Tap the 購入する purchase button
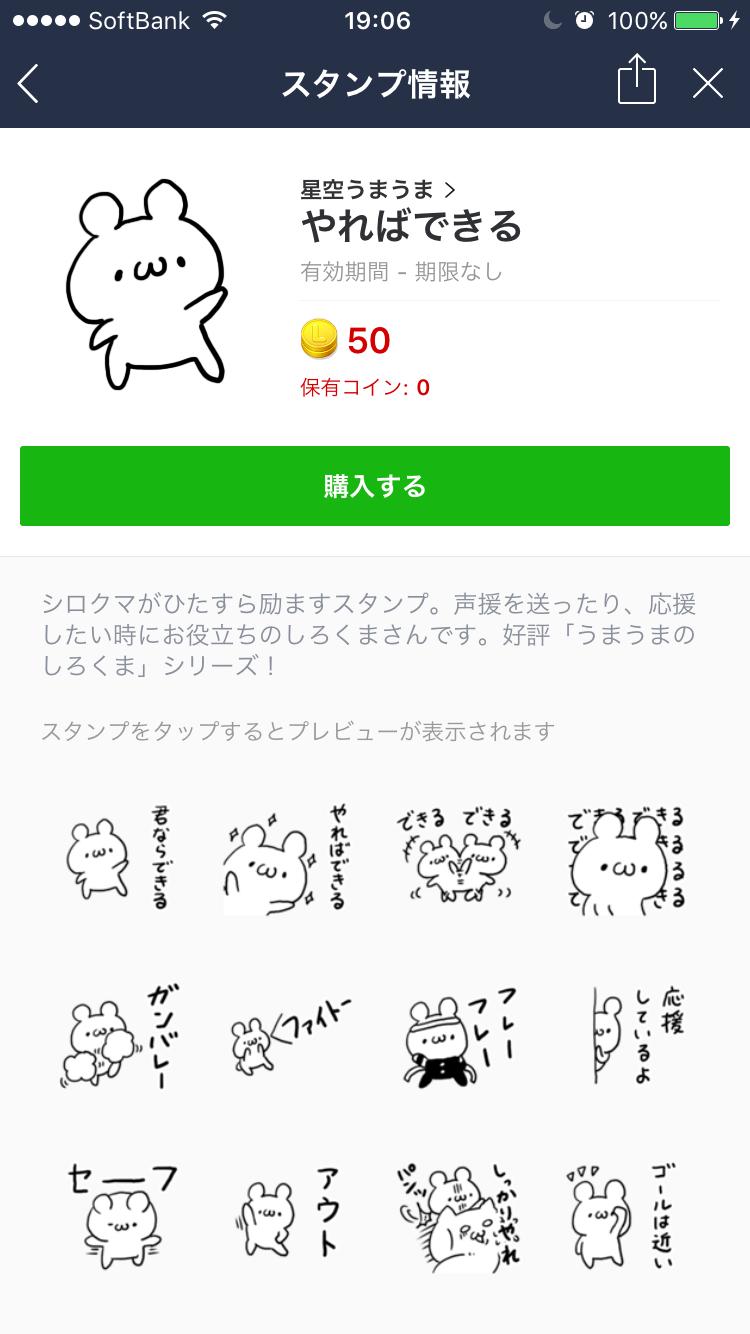Viewport: 750px width, 1334px height. (375, 486)
